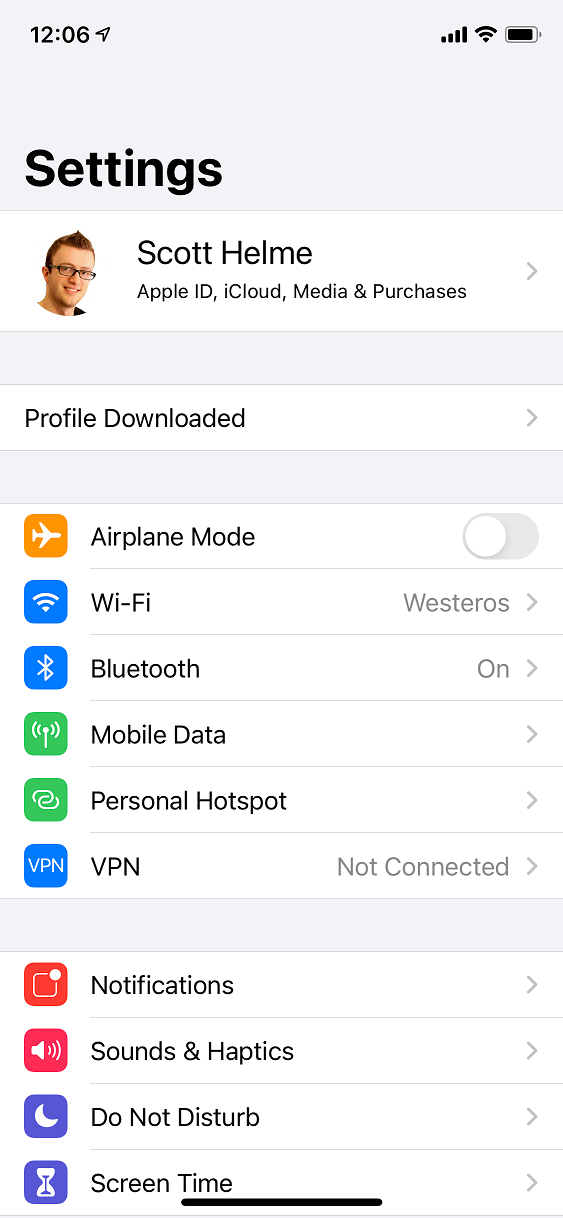Open Notifications settings
This screenshot has width=563, height=1218.
tap(281, 985)
